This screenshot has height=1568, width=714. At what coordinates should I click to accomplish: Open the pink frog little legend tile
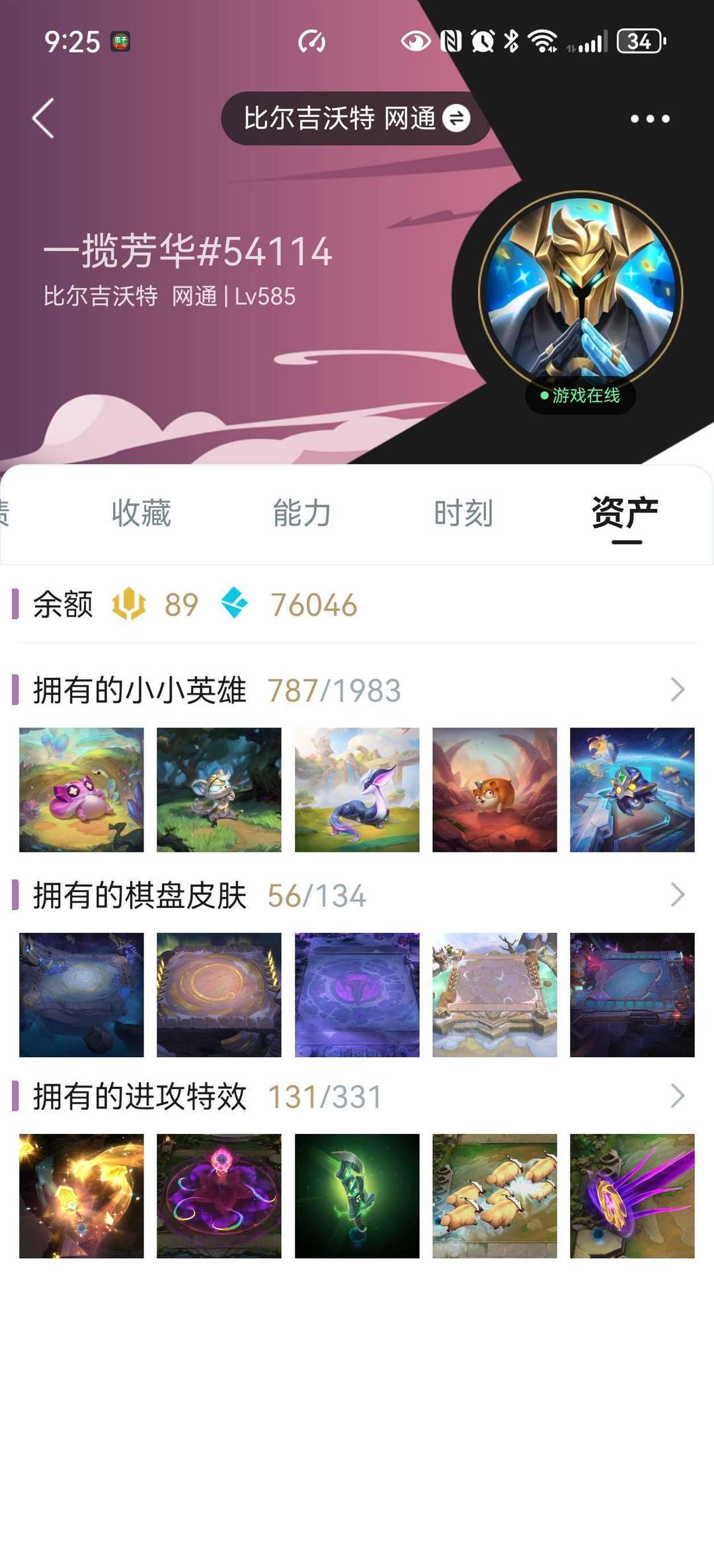click(81, 790)
